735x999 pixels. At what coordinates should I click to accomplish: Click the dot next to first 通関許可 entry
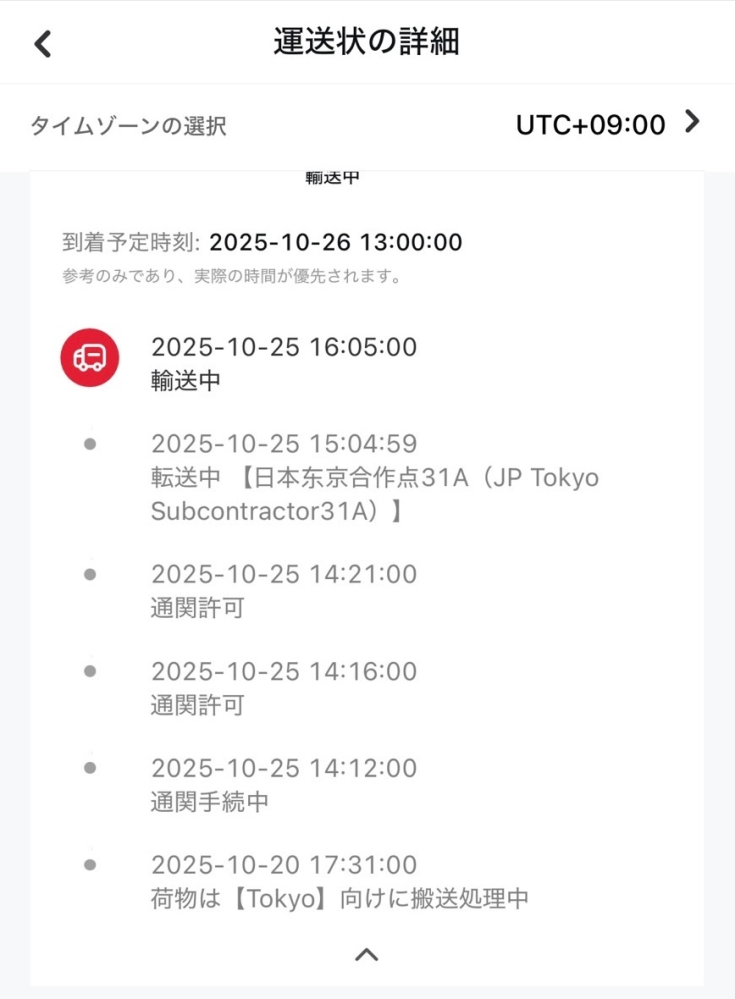(x=89, y=575)
